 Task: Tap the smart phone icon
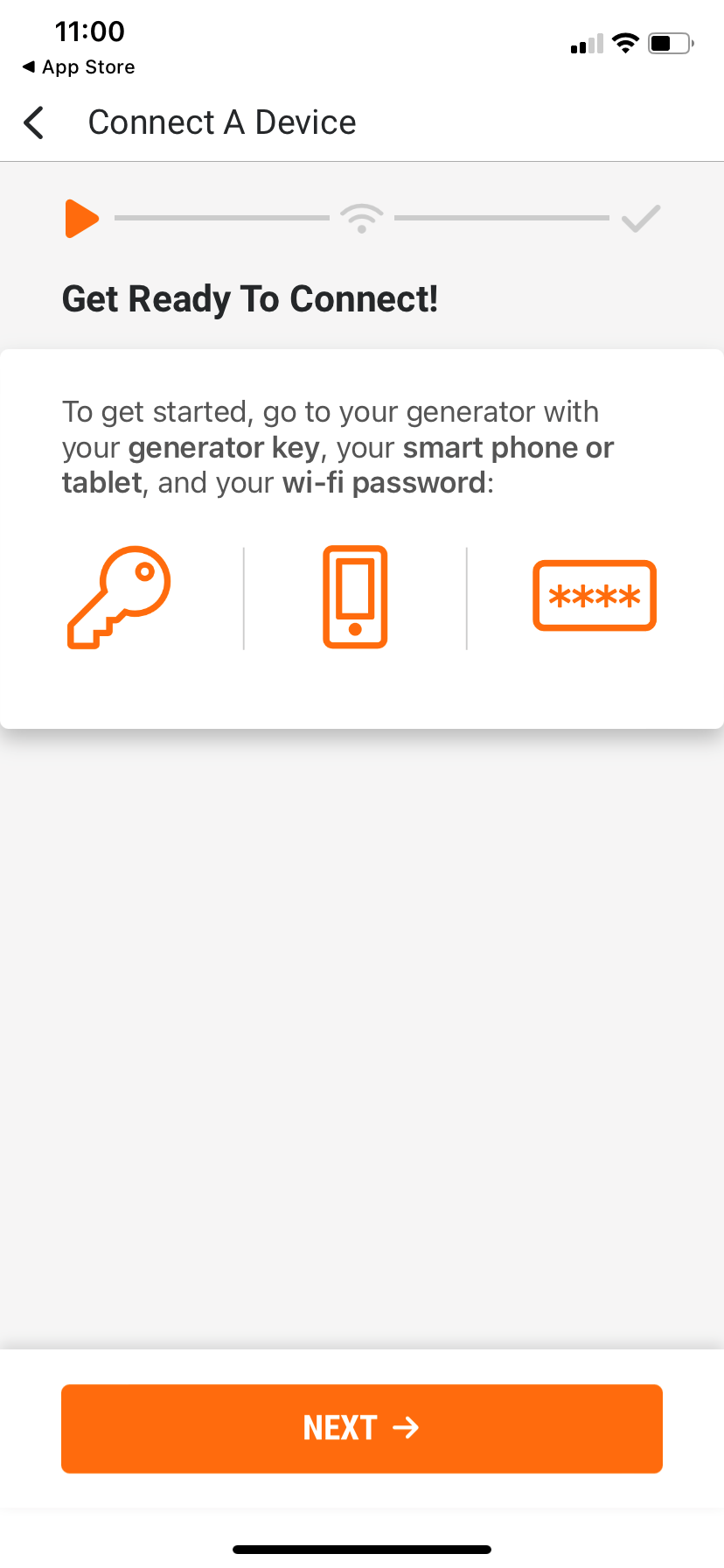(x=355, y=598)
